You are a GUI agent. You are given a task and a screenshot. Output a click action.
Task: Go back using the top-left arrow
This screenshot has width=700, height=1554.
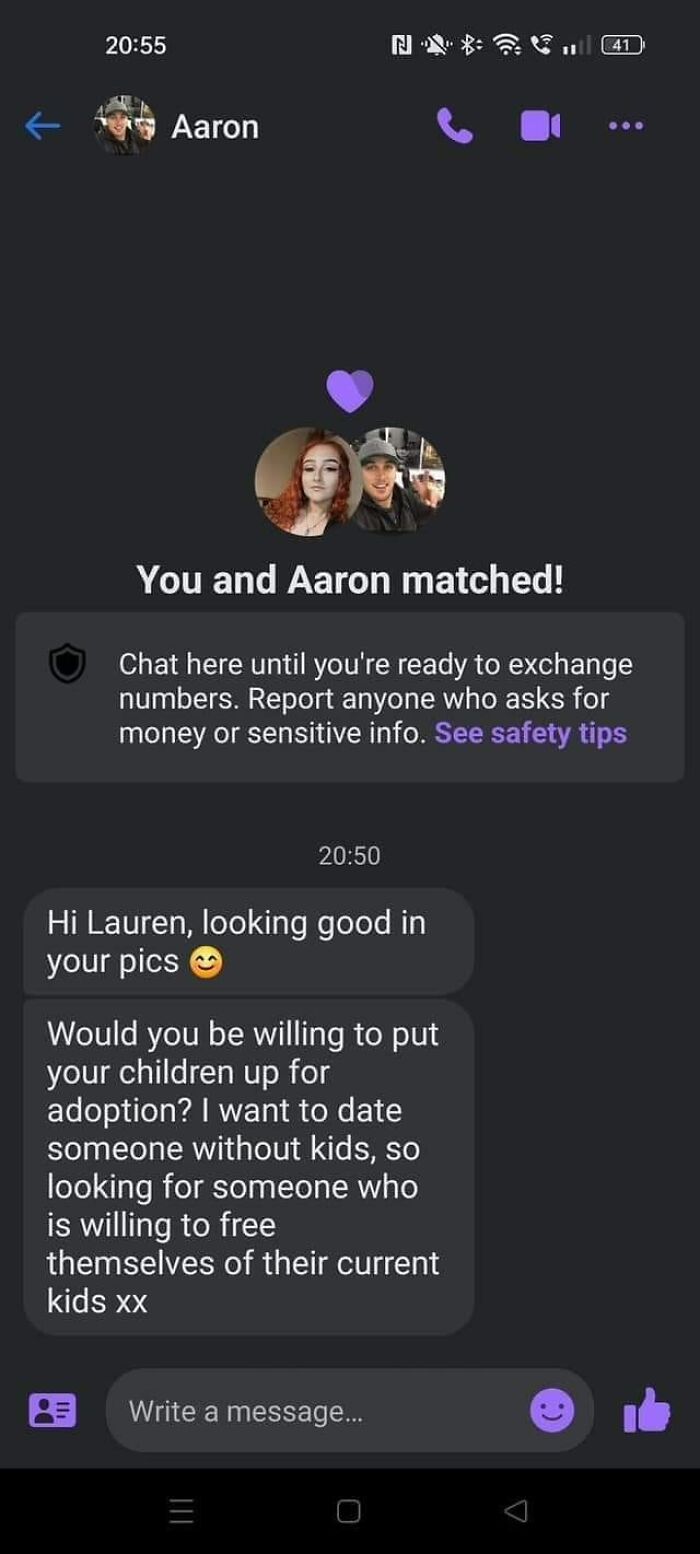click(x=42, y=126)
